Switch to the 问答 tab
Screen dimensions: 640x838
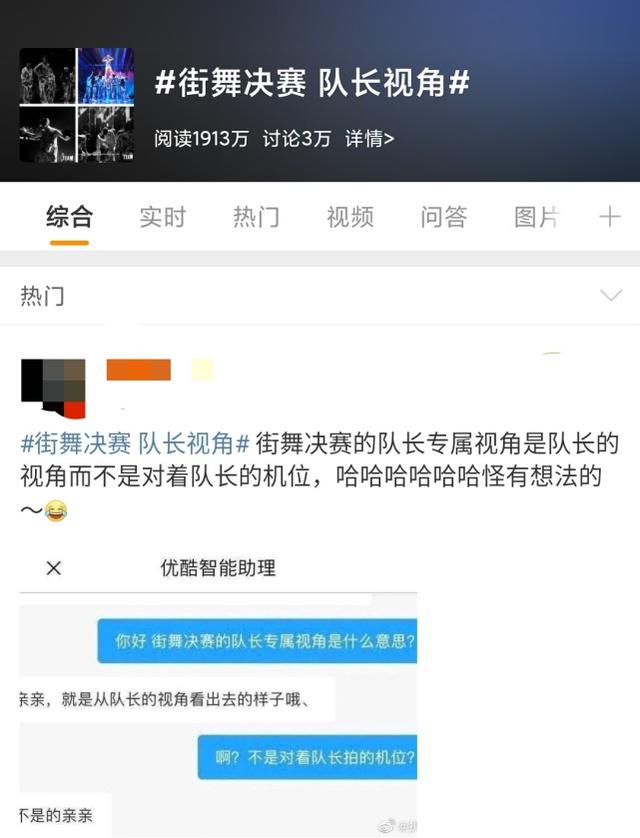click(x=443, y=216)
